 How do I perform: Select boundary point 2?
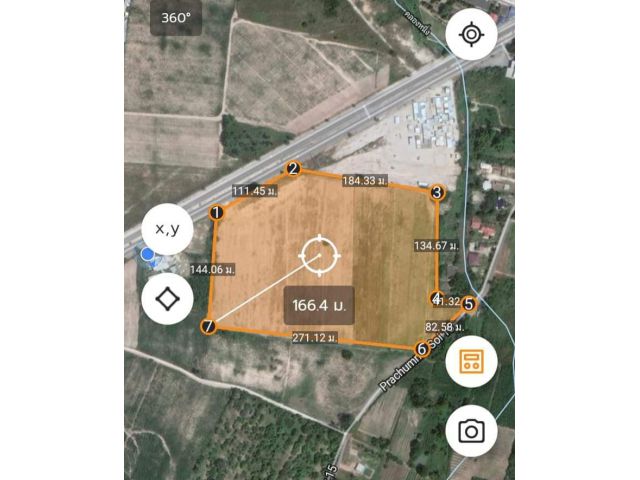point(293,169)
